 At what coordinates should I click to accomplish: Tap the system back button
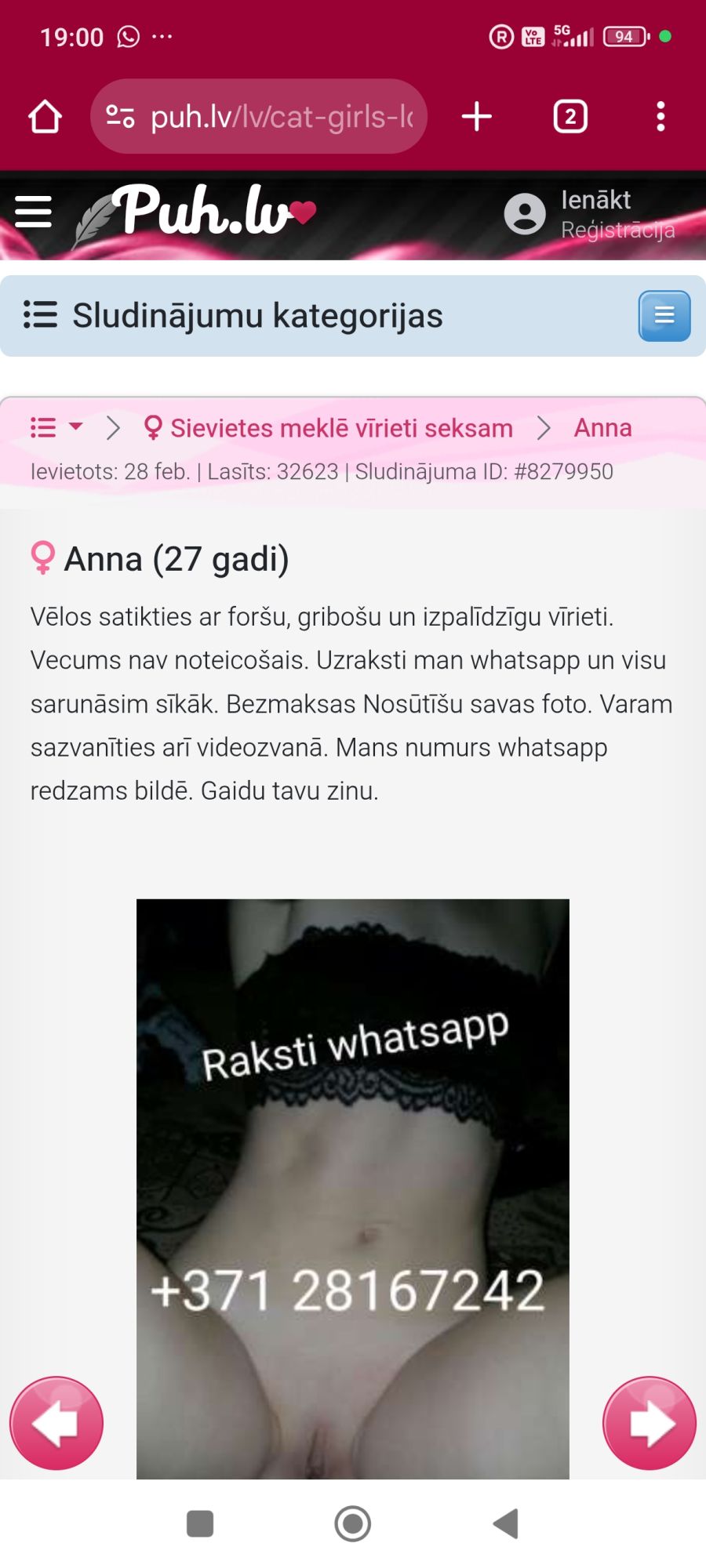506,1523
